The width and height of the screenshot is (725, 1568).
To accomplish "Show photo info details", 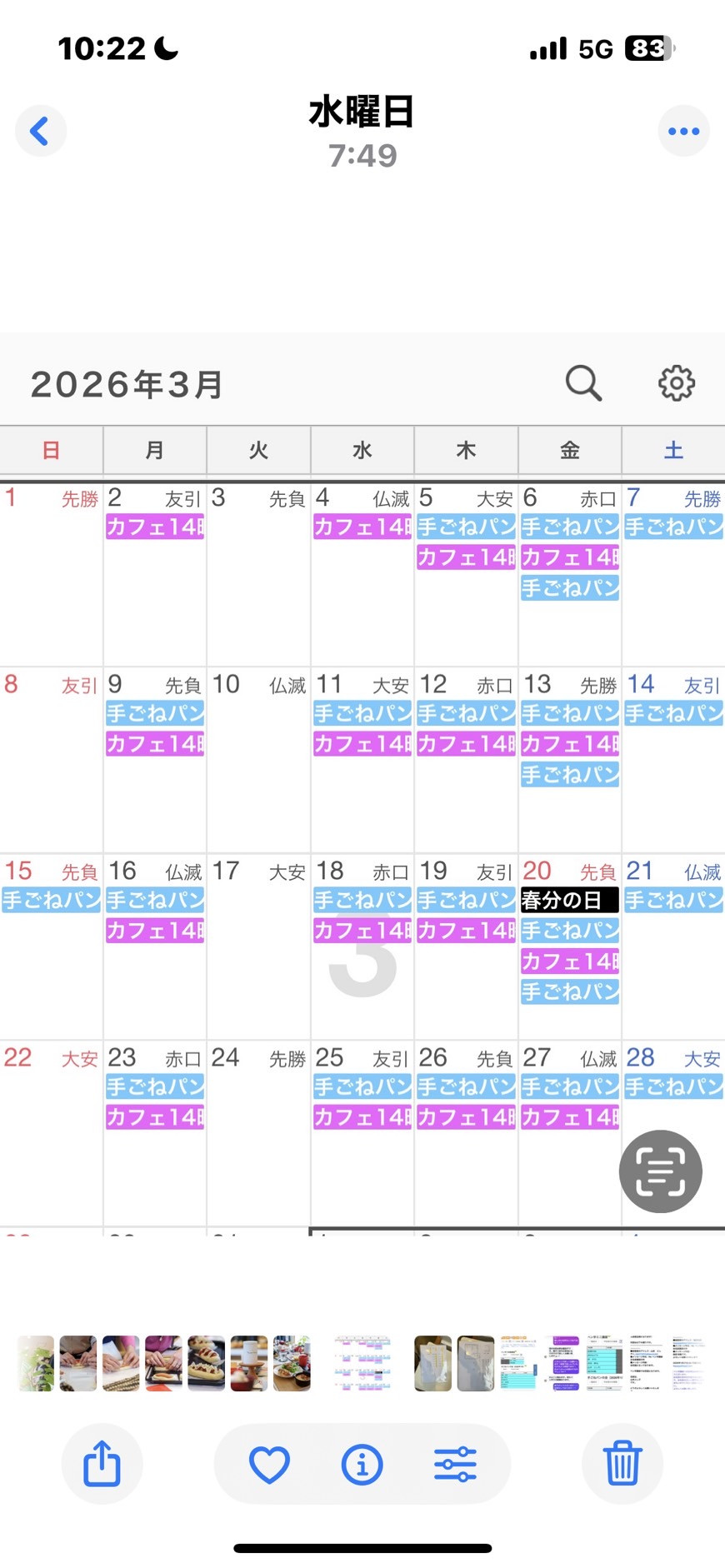I will click(x=362, y=1464).
